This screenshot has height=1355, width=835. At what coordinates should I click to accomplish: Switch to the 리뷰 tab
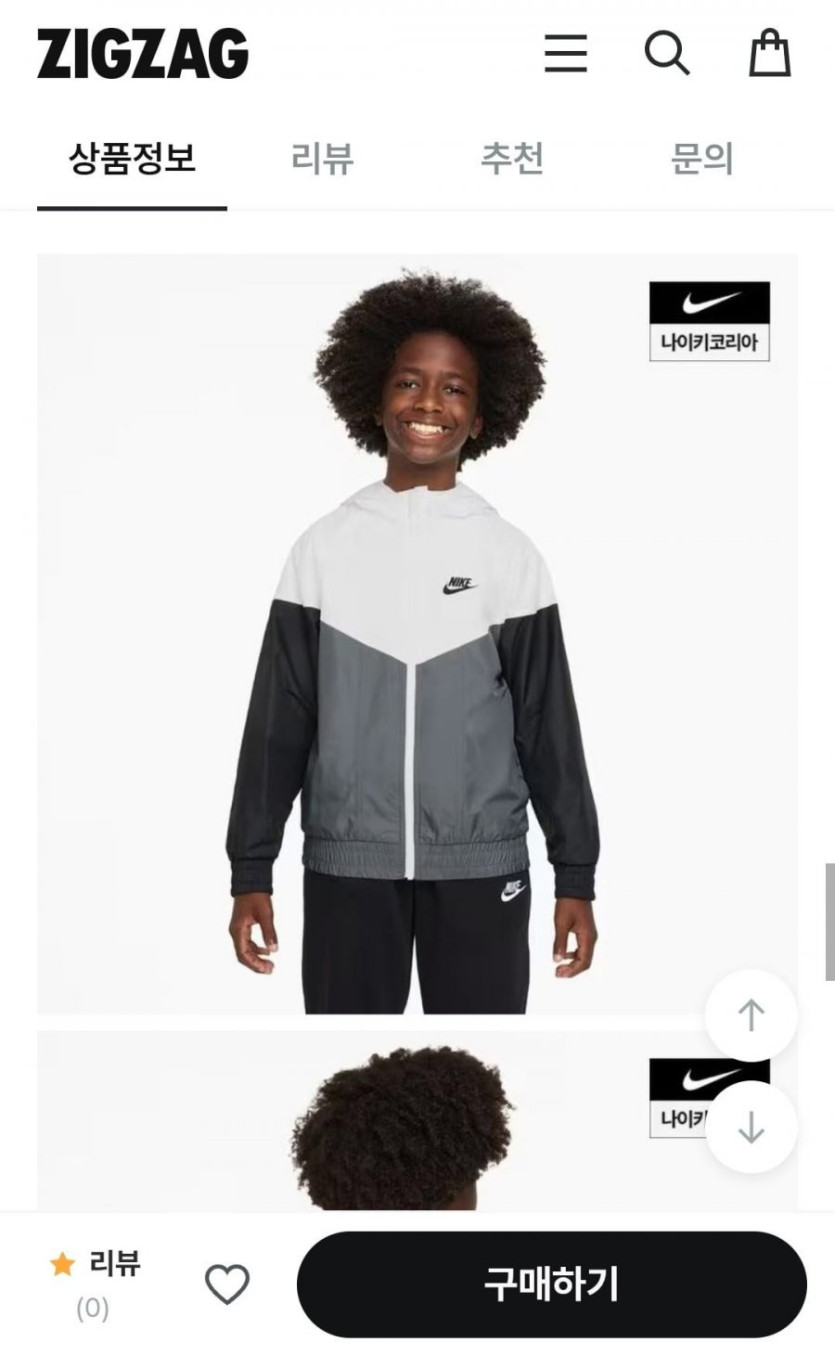click(322, 159)
